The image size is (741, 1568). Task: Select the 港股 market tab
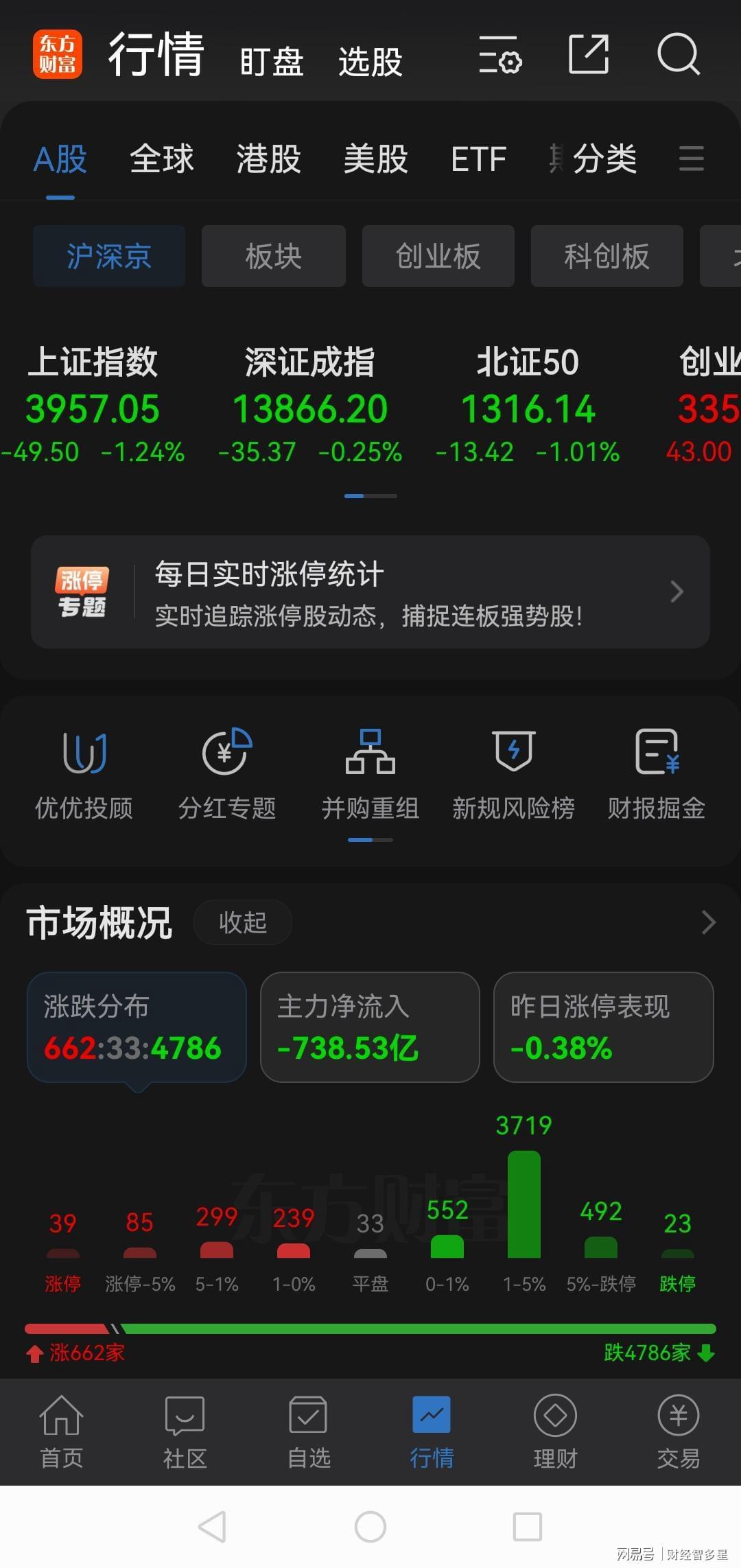click(x=268, y=159)
